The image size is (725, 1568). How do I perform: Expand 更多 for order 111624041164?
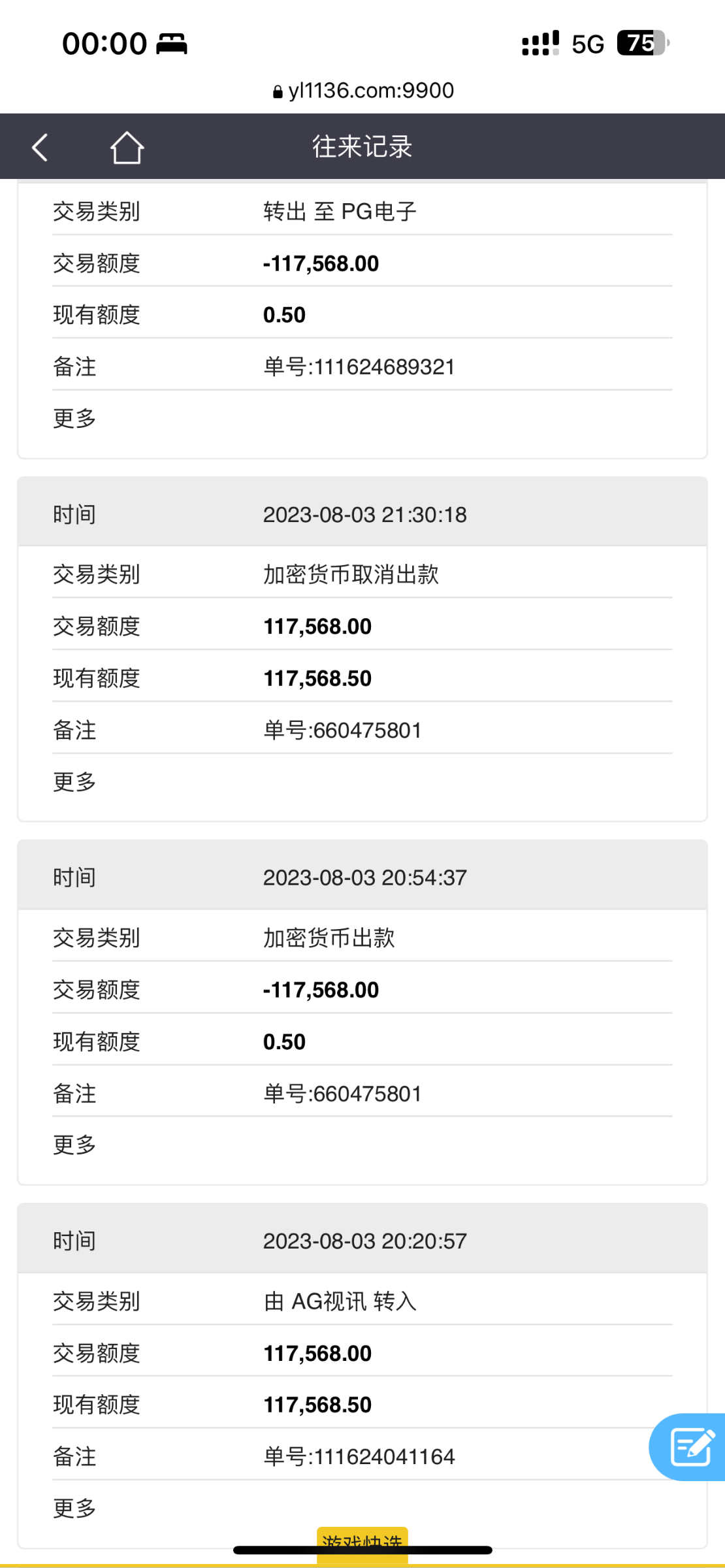(74, 1508)
